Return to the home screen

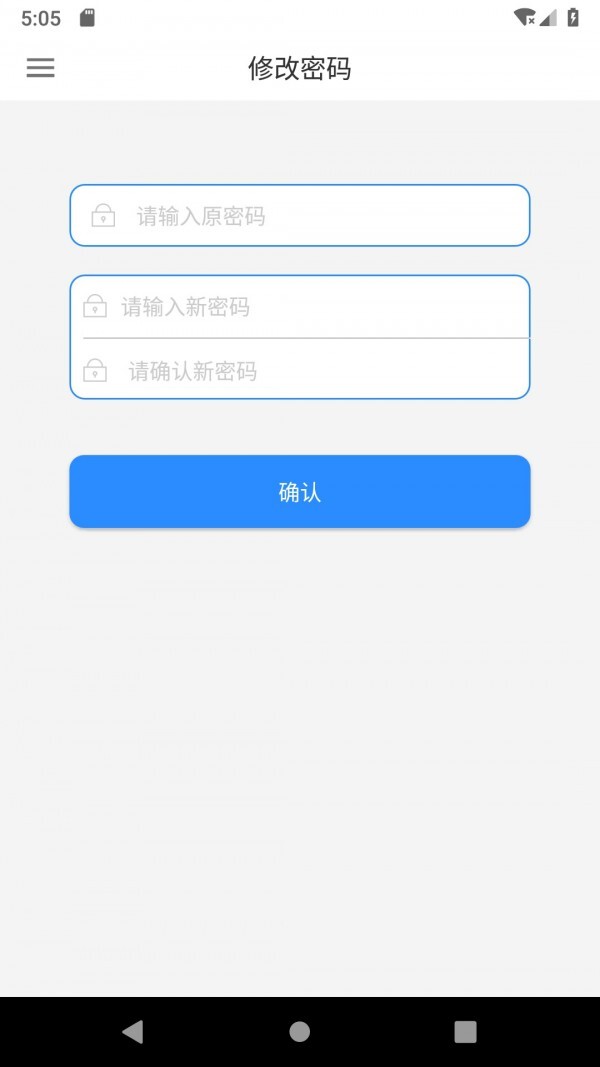tap(299, 1032)
